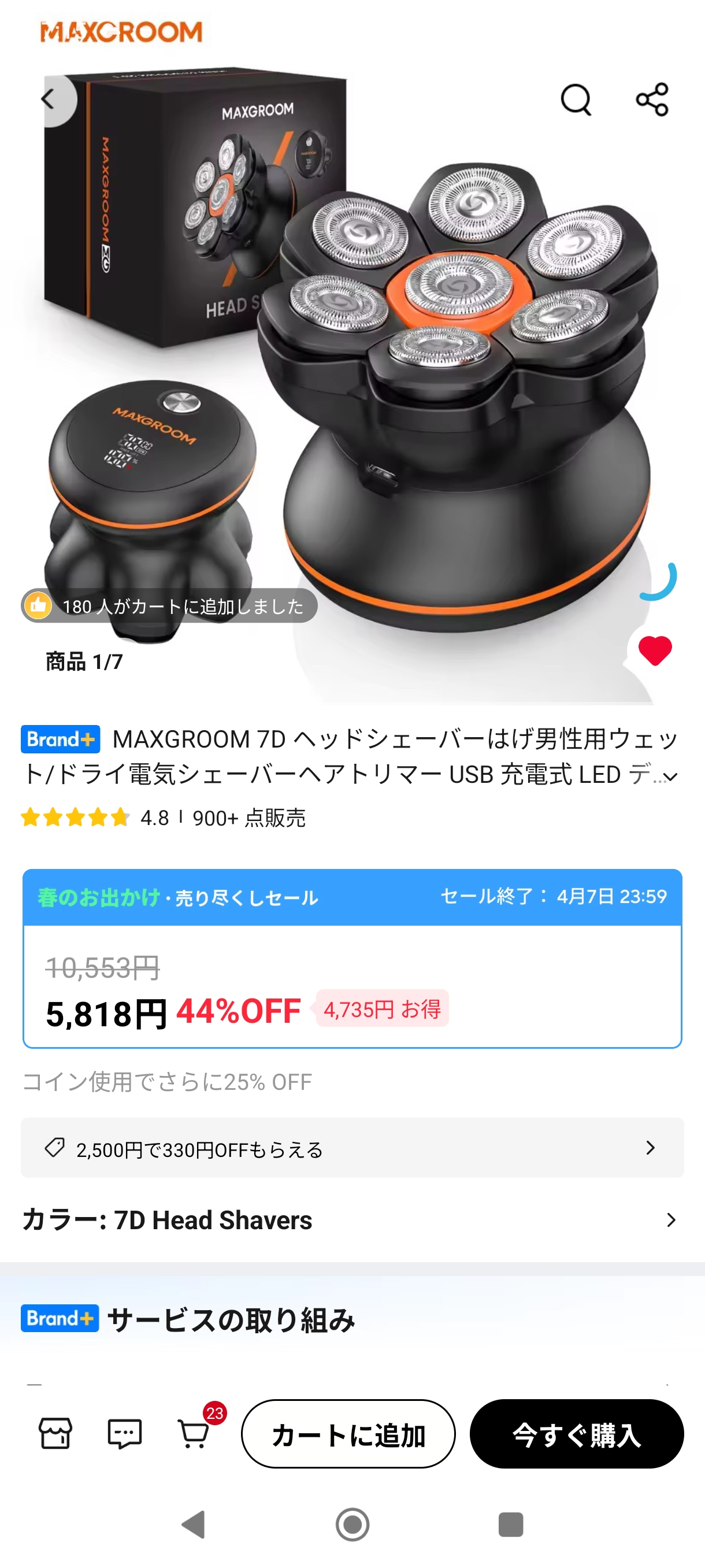Tap カートに追加 to add to cart
705x1568 pixels.
click(348, 1434)
